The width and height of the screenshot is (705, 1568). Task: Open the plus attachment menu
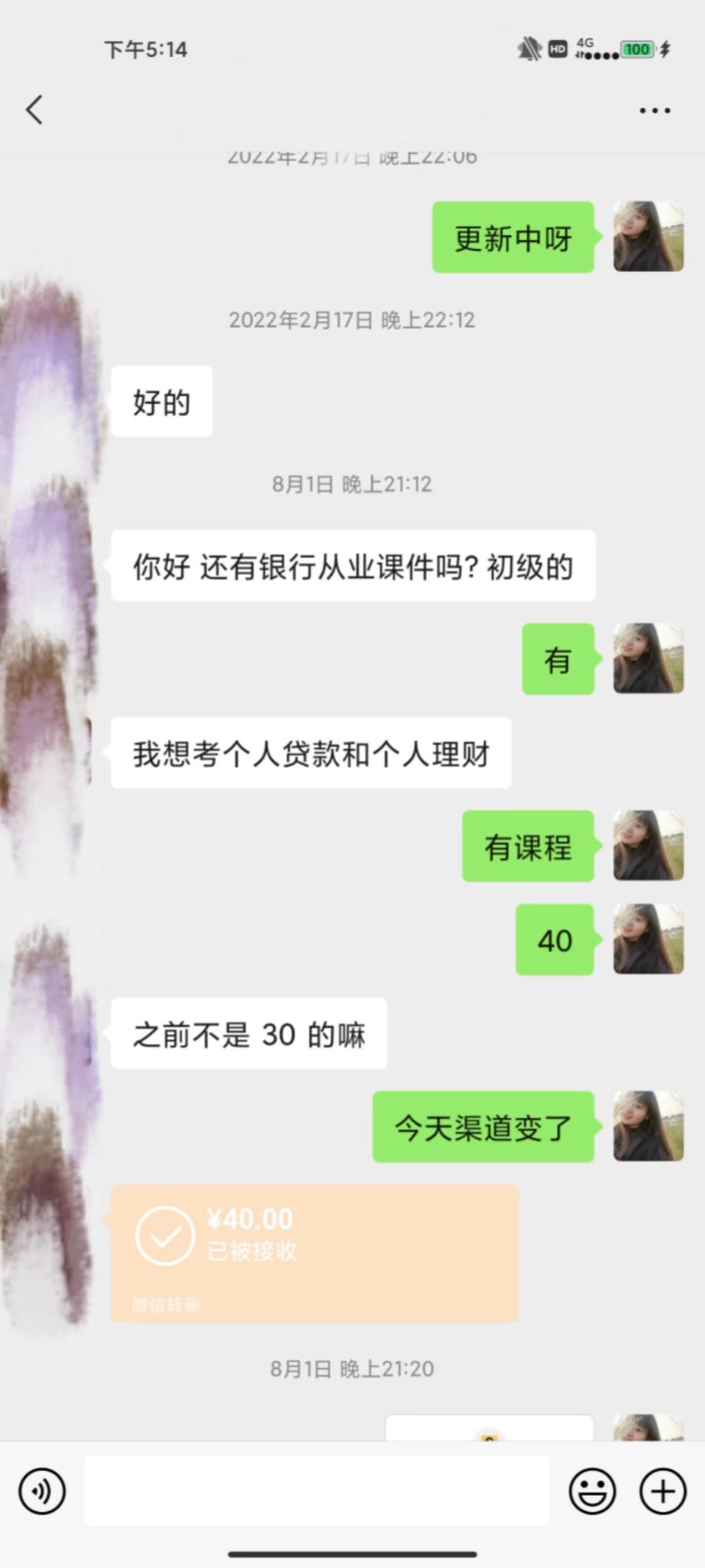click(x=663, y=1492)
